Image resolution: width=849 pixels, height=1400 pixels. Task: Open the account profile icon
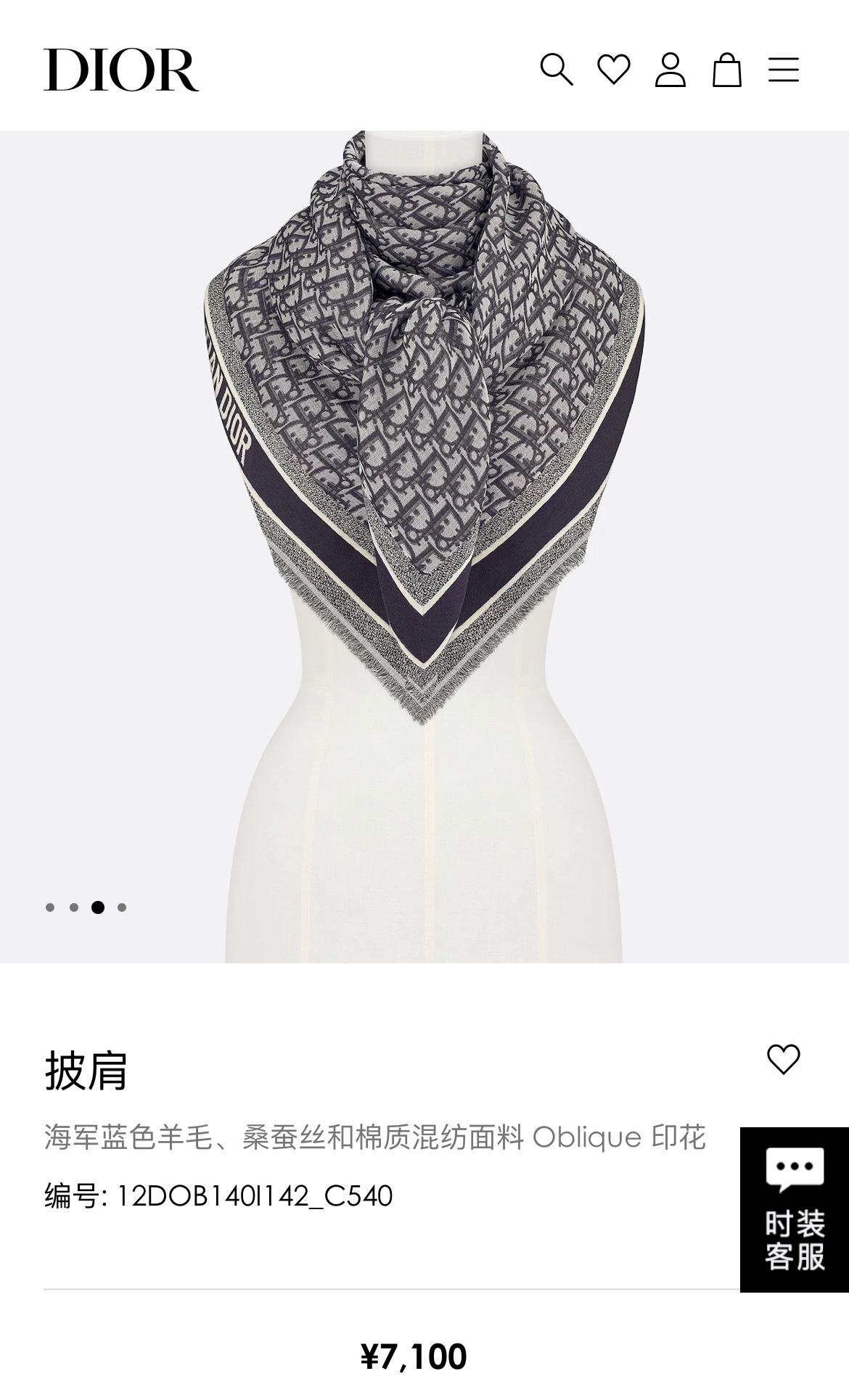pyautogui.click(x=670, y=70)
